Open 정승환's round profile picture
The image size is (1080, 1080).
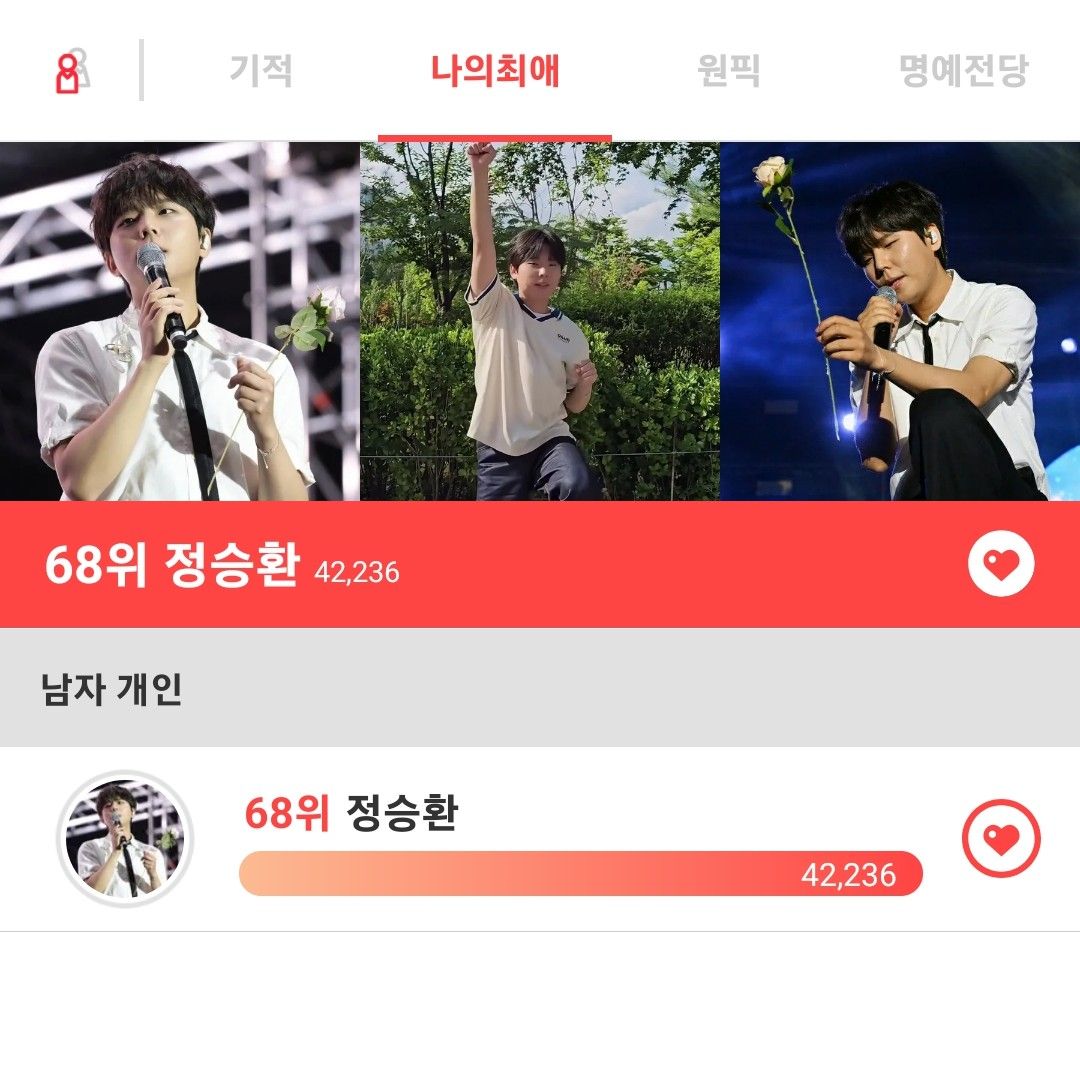pos(124,839)
